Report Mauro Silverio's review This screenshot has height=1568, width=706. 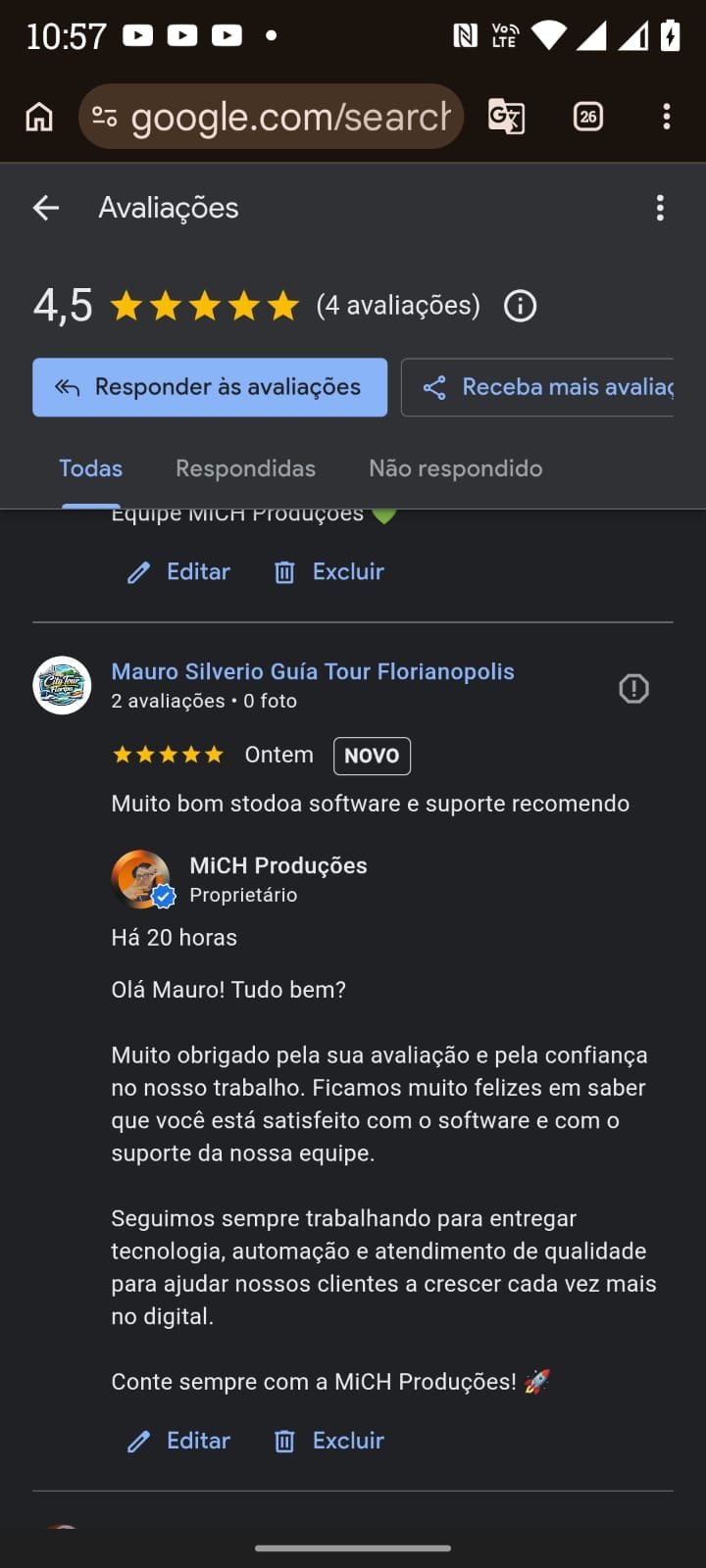click(633, 688)
